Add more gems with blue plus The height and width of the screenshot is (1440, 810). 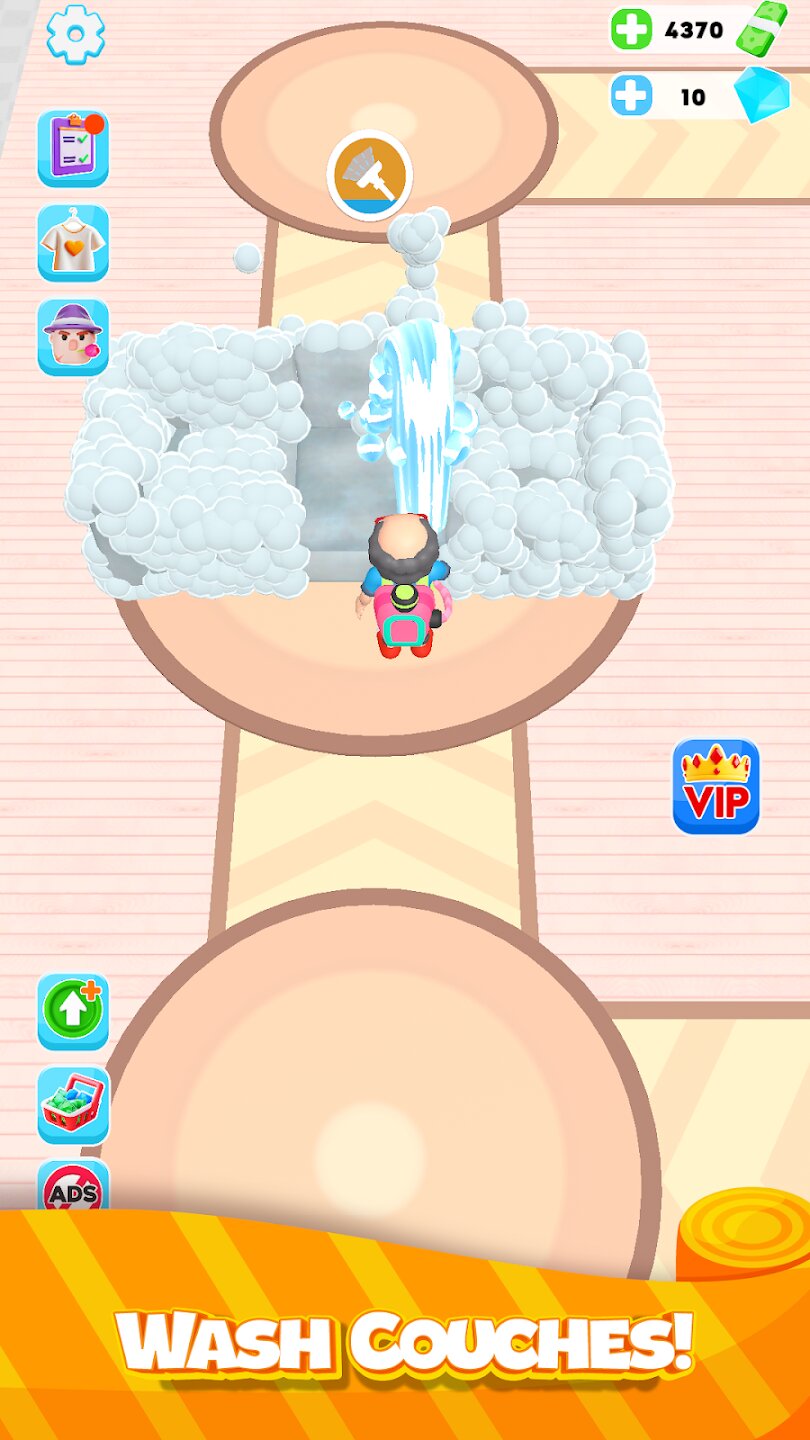coord(631,96)
